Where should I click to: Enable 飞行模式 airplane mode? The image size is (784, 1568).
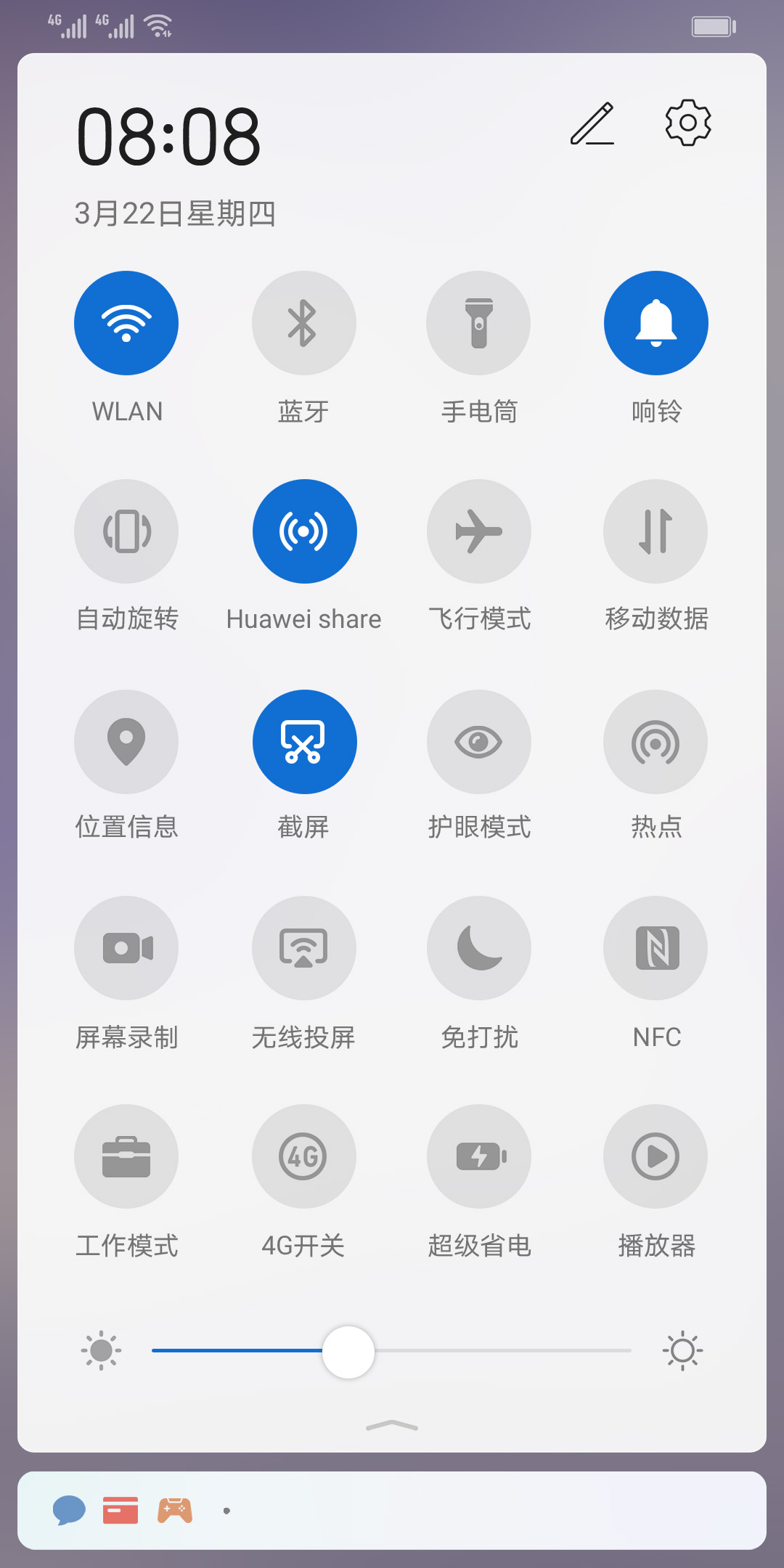click(479, 531)
